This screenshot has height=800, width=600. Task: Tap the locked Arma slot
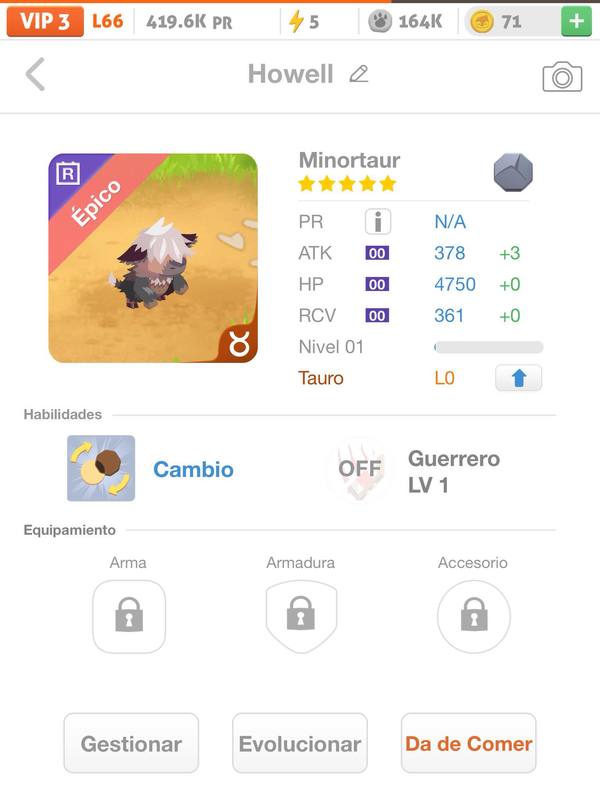point(128,616)
